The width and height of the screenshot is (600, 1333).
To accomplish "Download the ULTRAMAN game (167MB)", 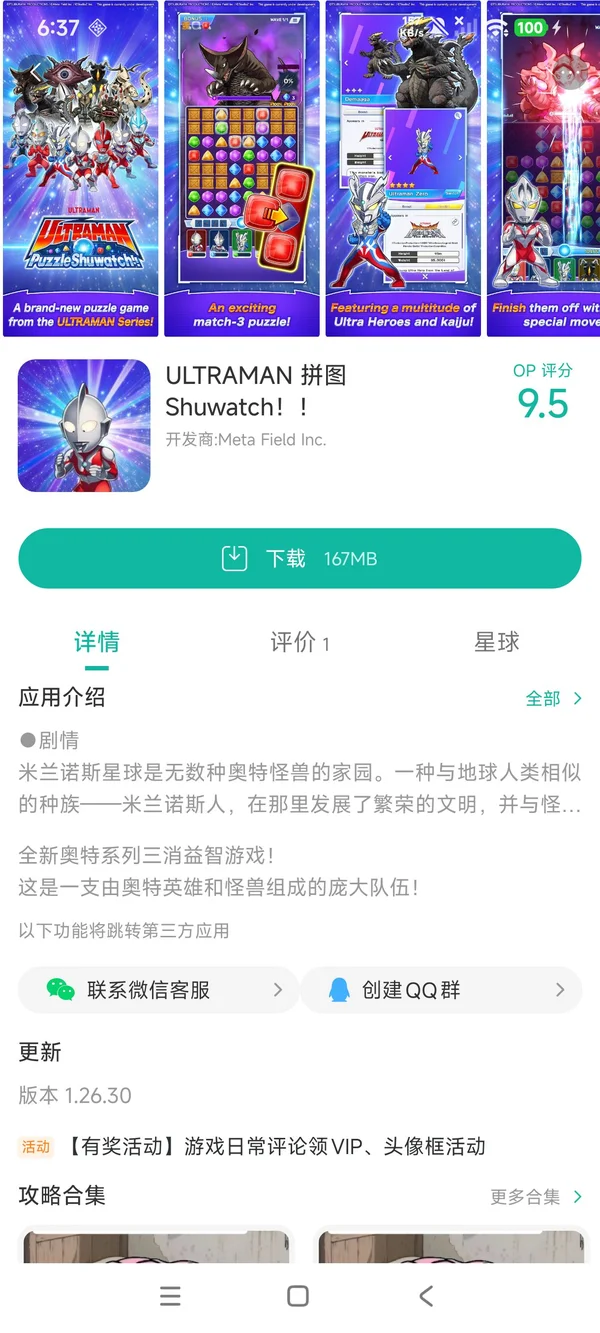I will click(x=299, y=558).
